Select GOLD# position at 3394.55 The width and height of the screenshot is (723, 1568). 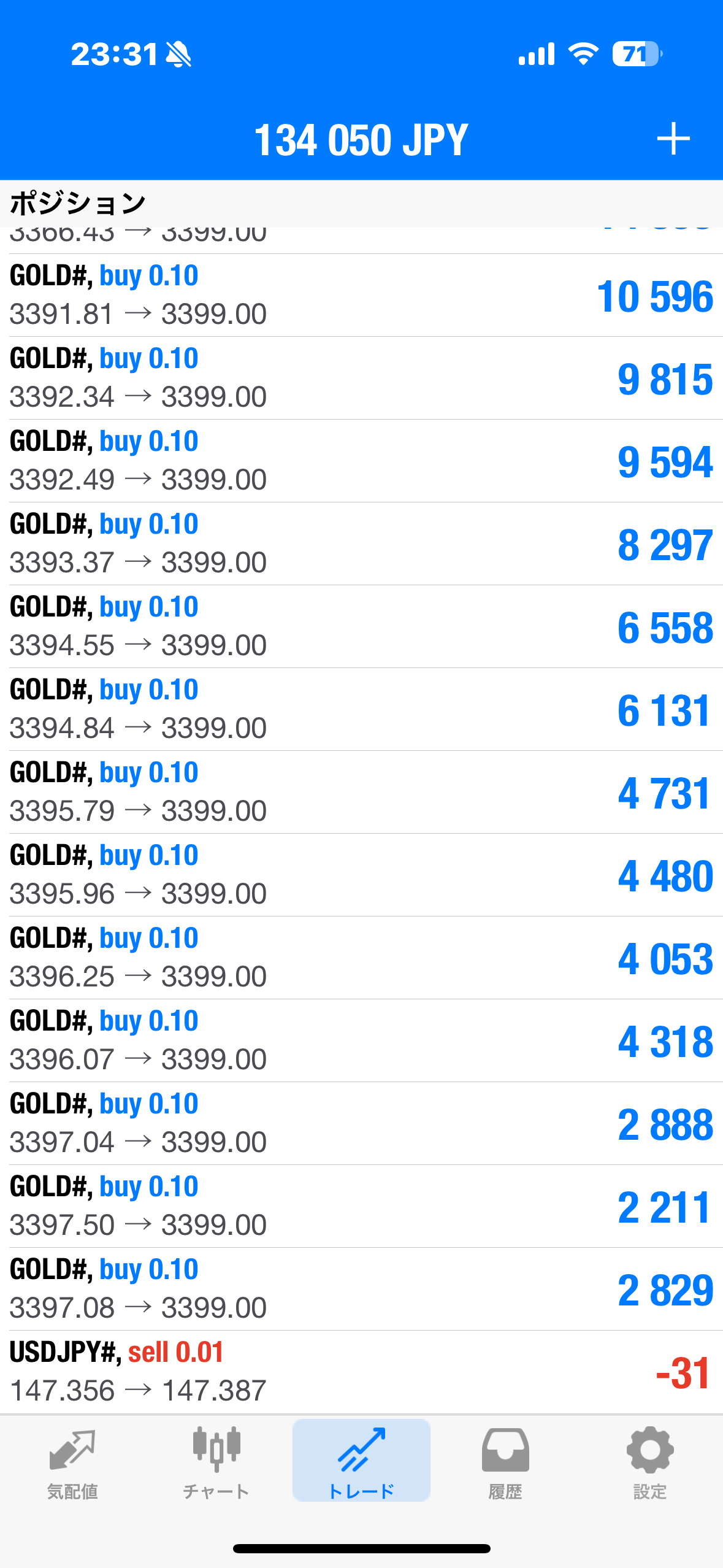[x=361, y=627]
